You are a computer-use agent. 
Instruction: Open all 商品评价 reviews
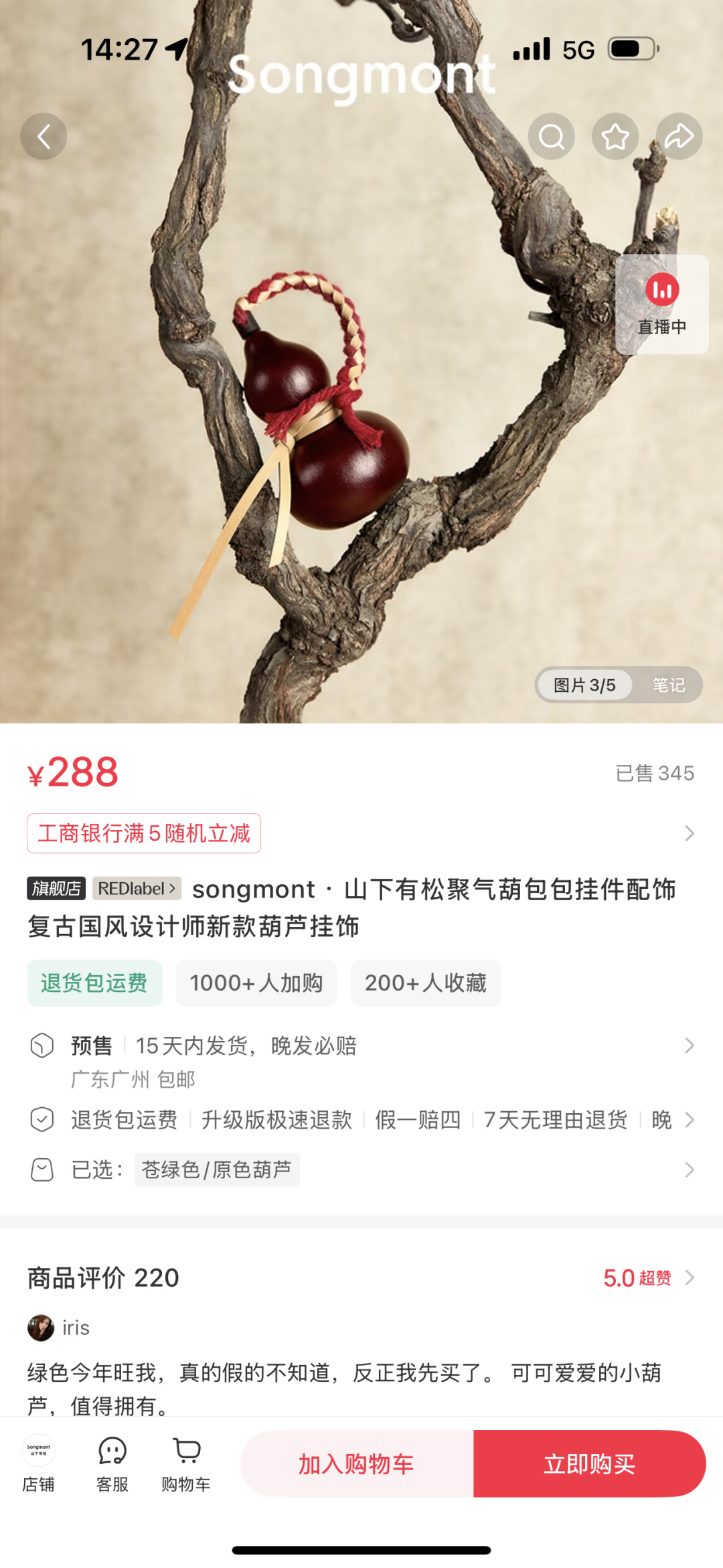pos(648,1278)
